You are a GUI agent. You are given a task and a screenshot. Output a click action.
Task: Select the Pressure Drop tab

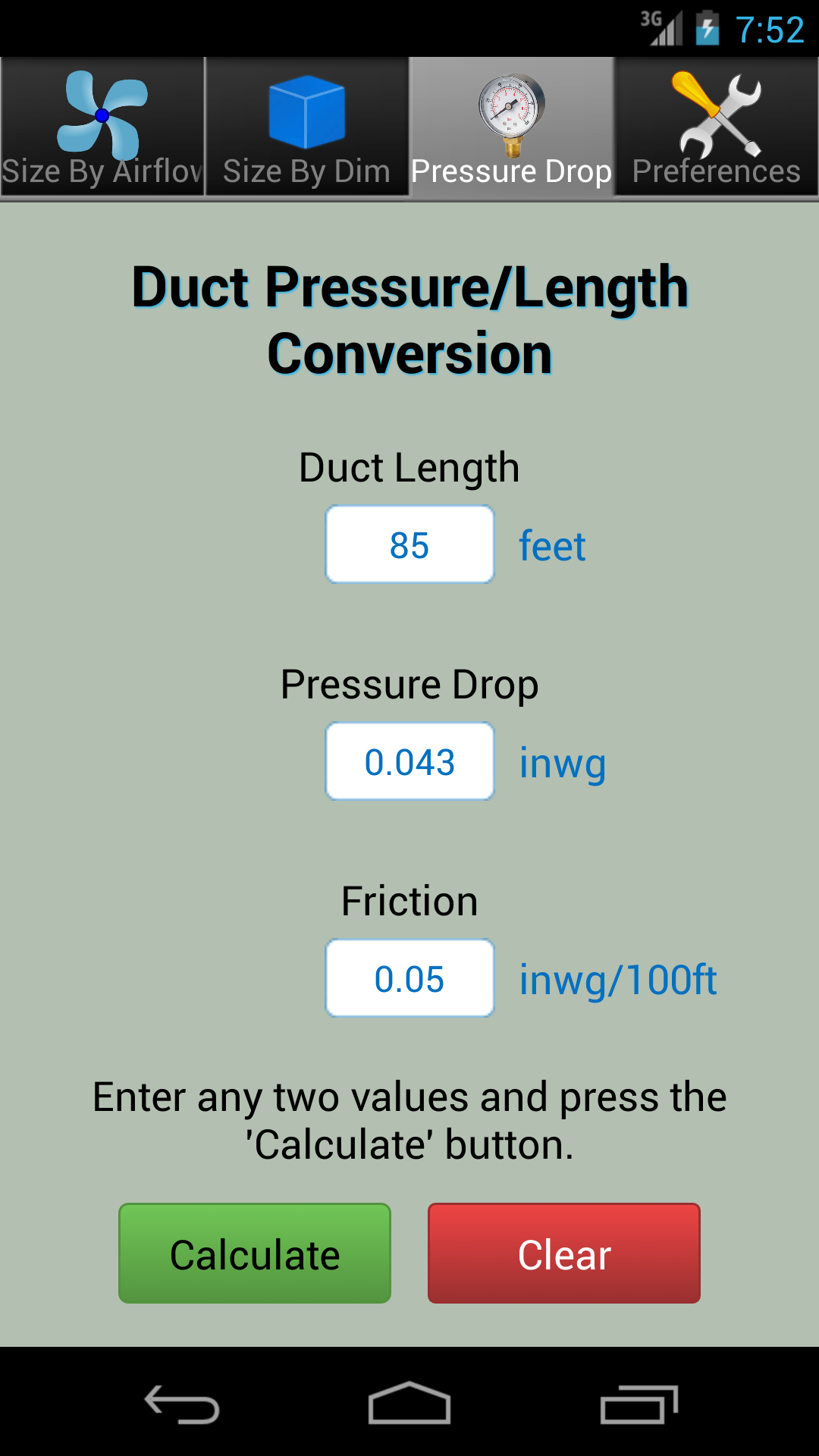512,127
